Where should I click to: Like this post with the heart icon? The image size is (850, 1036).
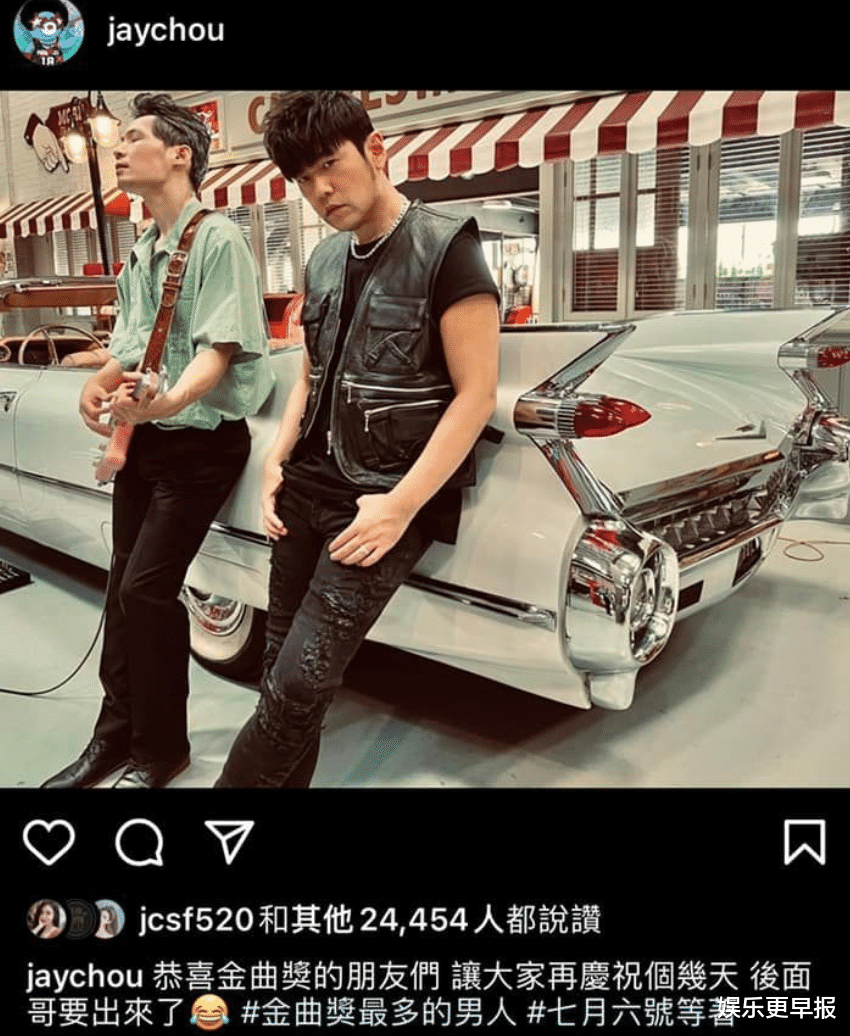49,842
